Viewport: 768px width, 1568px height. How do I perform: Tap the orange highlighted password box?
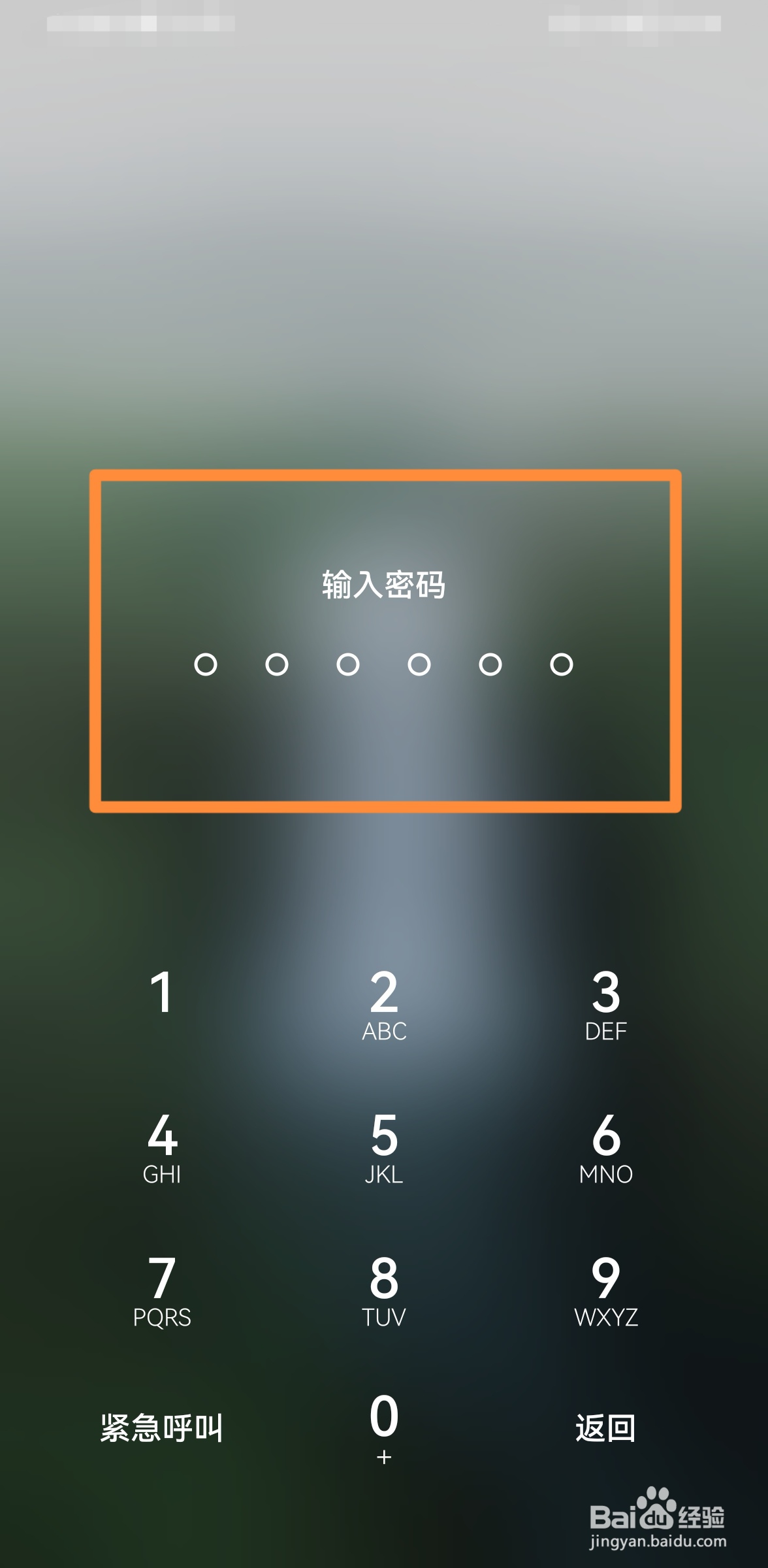point(384,640)
